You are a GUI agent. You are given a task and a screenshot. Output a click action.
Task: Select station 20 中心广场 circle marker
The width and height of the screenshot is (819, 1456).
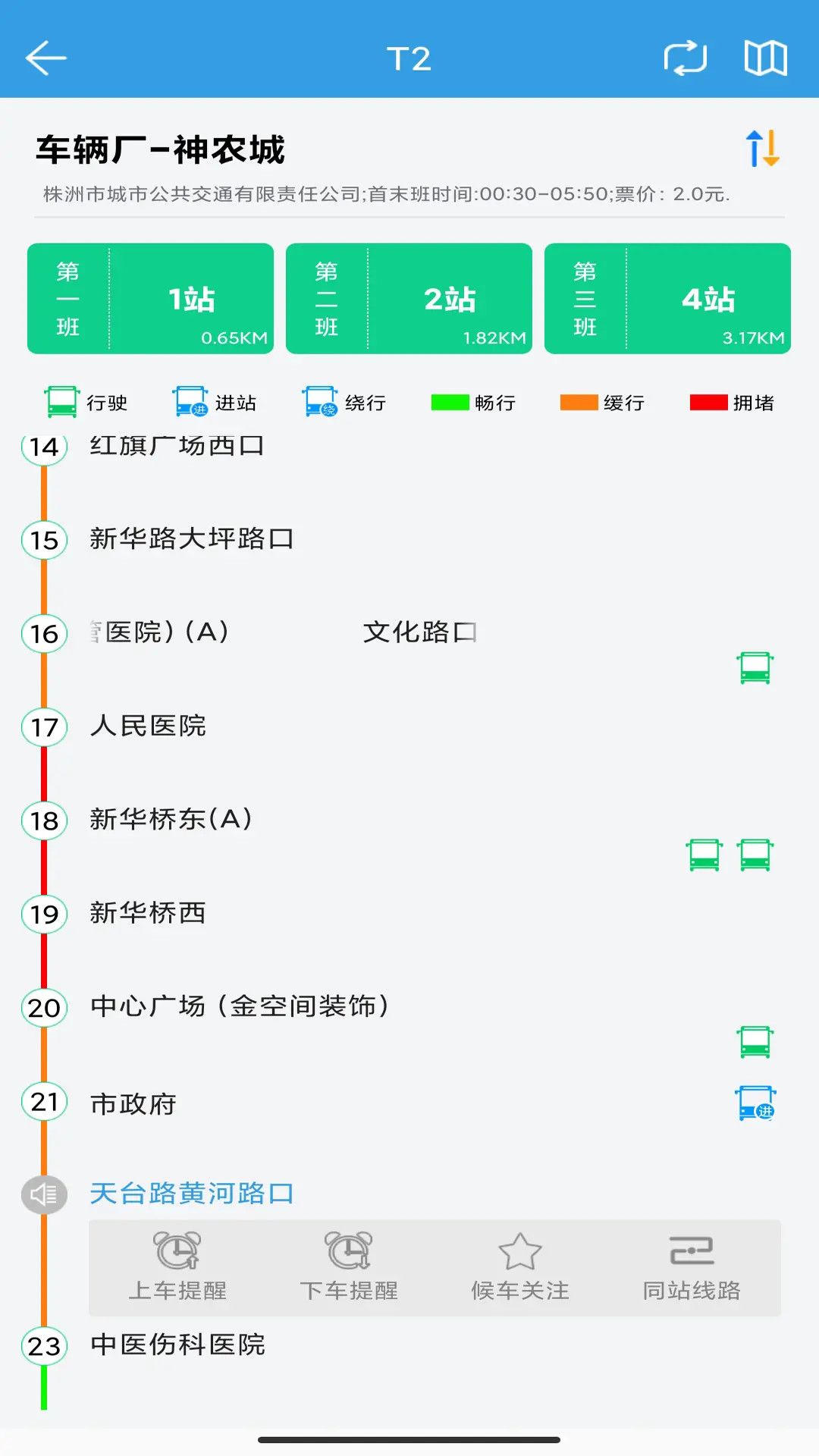pos(44,1009)
